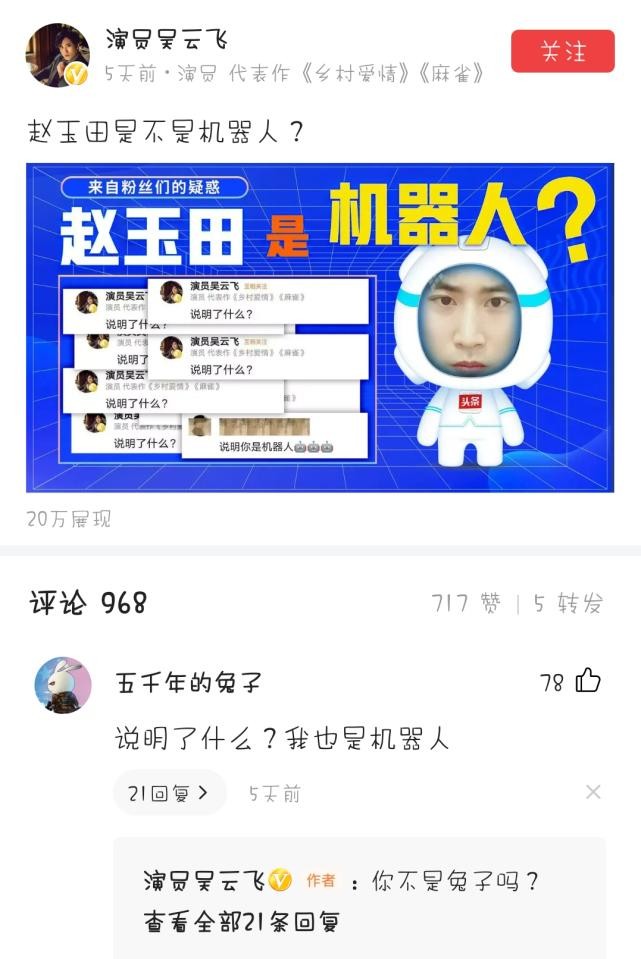
Task: Open 演员吴云飞's profile avatar
Action: [57, 55]
